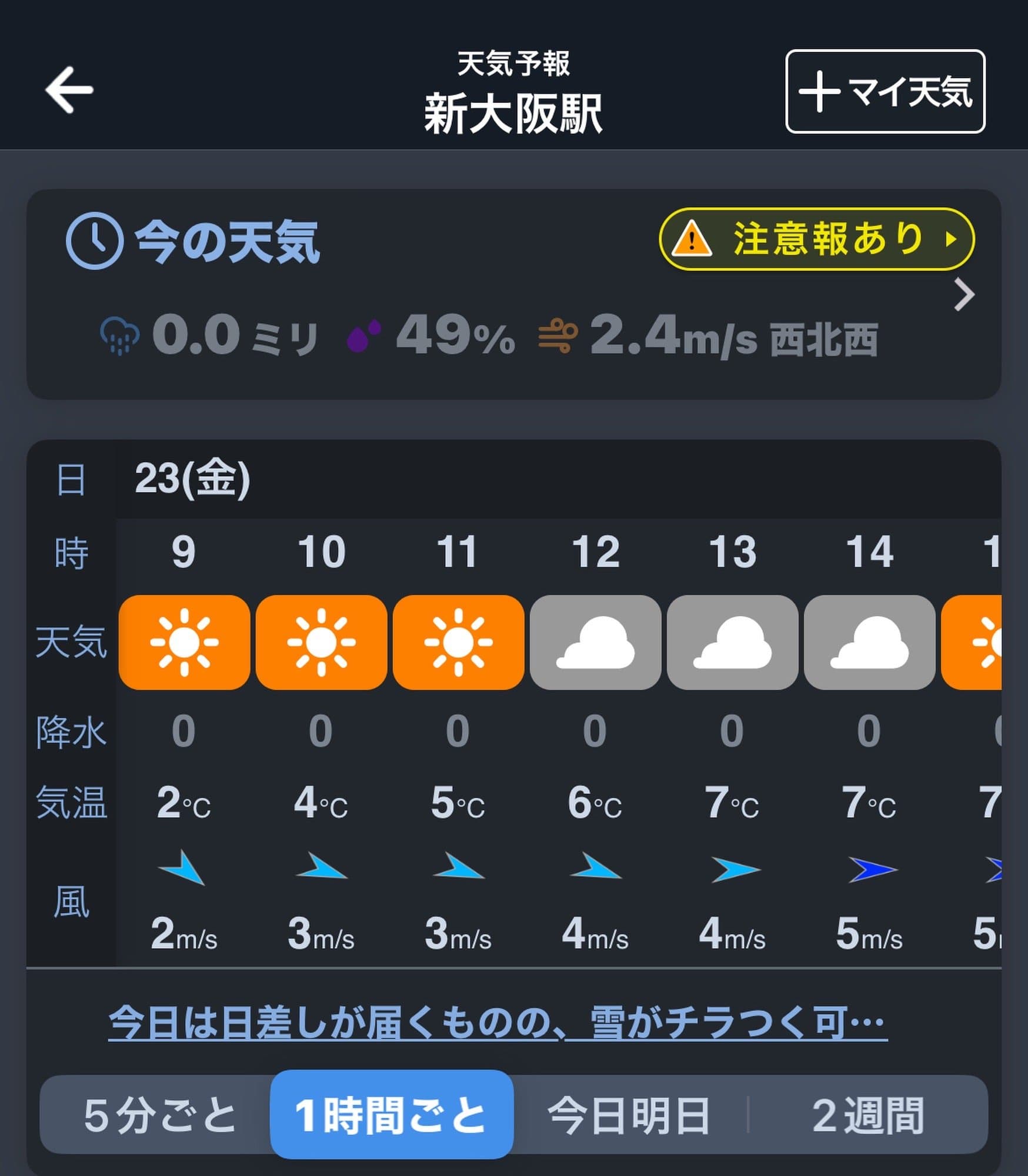Open the 今日は日差しが届くものの forecast link
1028x1176 pixels.
498,1024
